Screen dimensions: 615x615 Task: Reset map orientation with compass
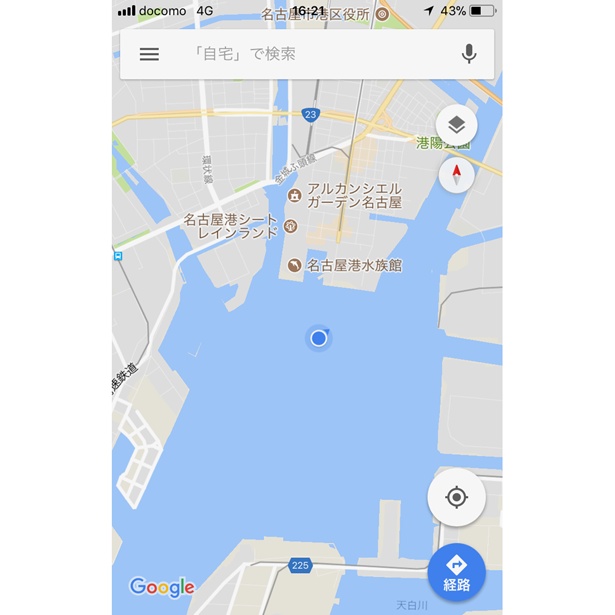[x=456, y=174]
